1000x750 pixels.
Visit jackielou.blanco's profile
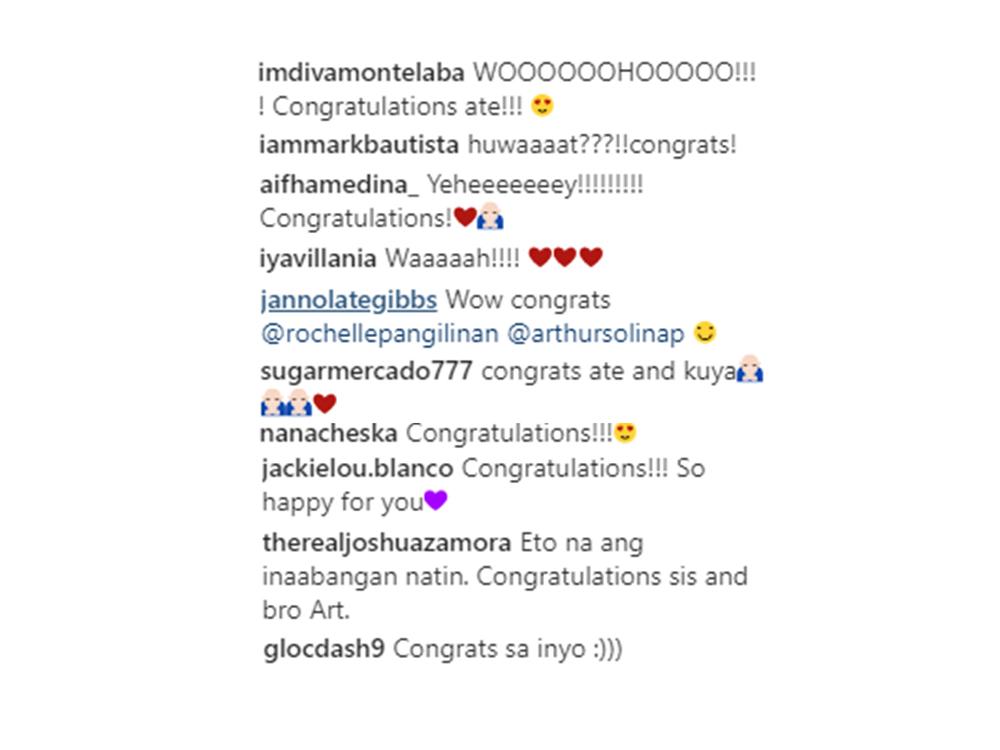pos(357,468)
